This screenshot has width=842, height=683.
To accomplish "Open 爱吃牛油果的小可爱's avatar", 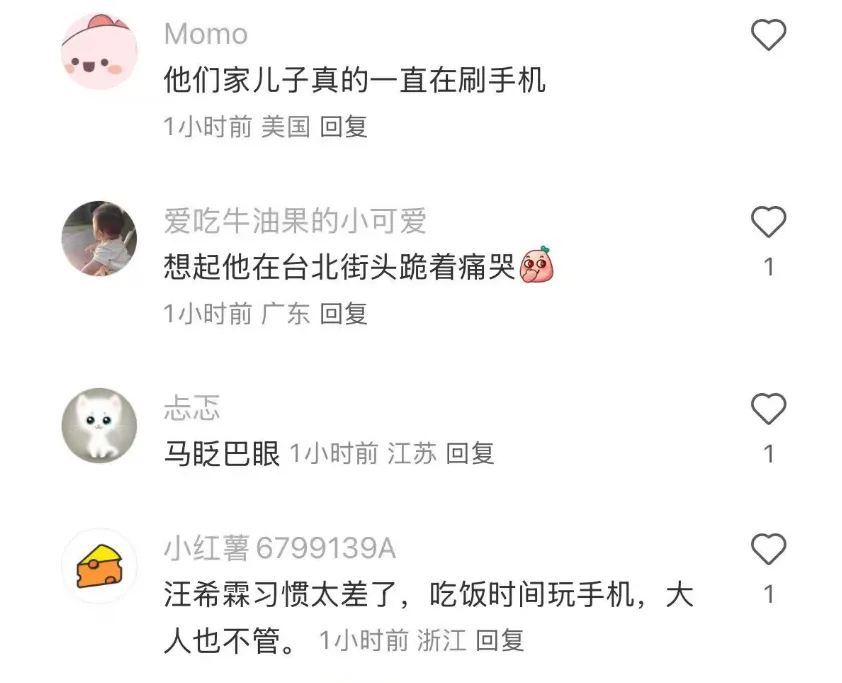I will [x=99, y=237].
